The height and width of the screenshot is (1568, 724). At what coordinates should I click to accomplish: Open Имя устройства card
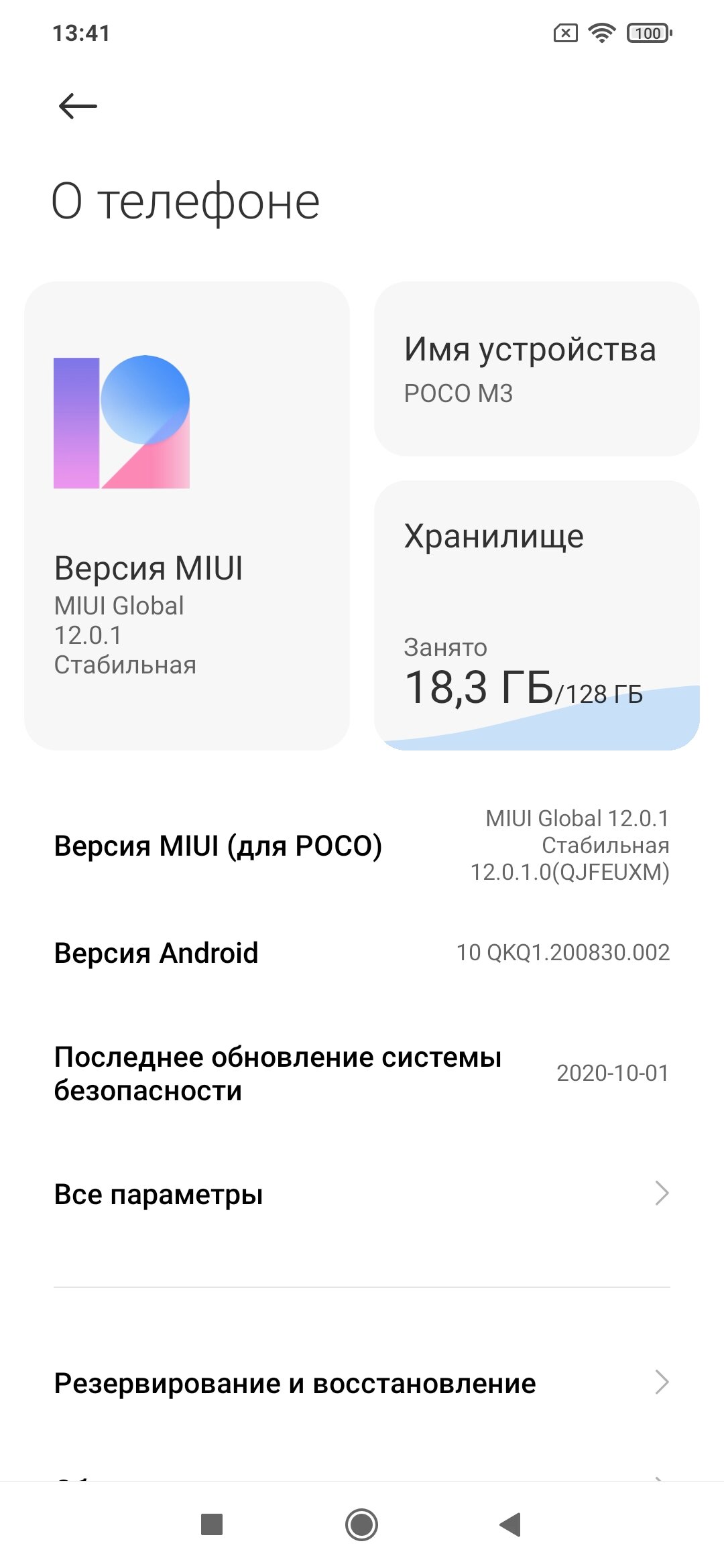click(x=536, y=369)
